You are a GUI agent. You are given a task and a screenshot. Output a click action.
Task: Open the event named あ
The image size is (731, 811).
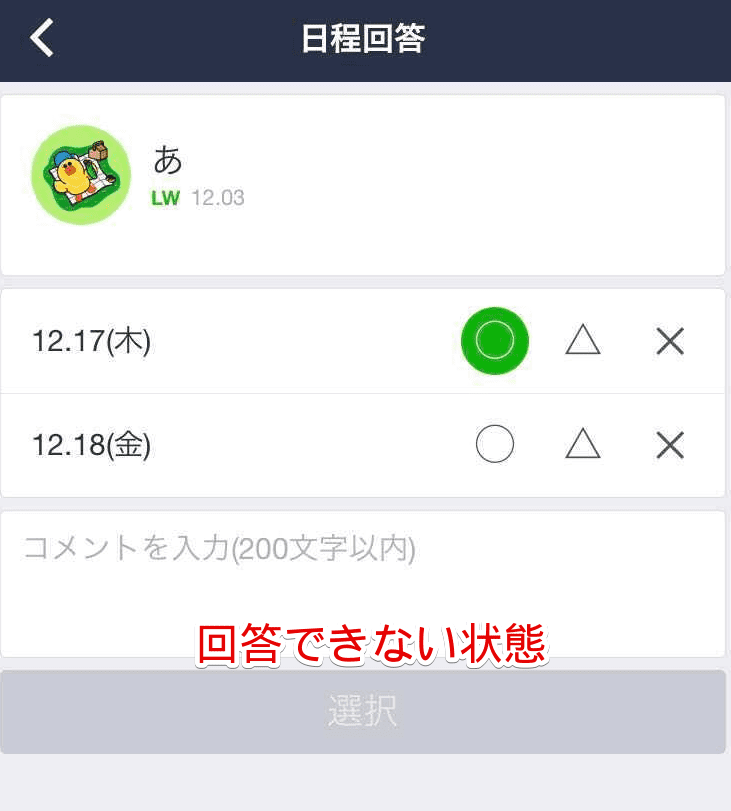tap(167, 160)
